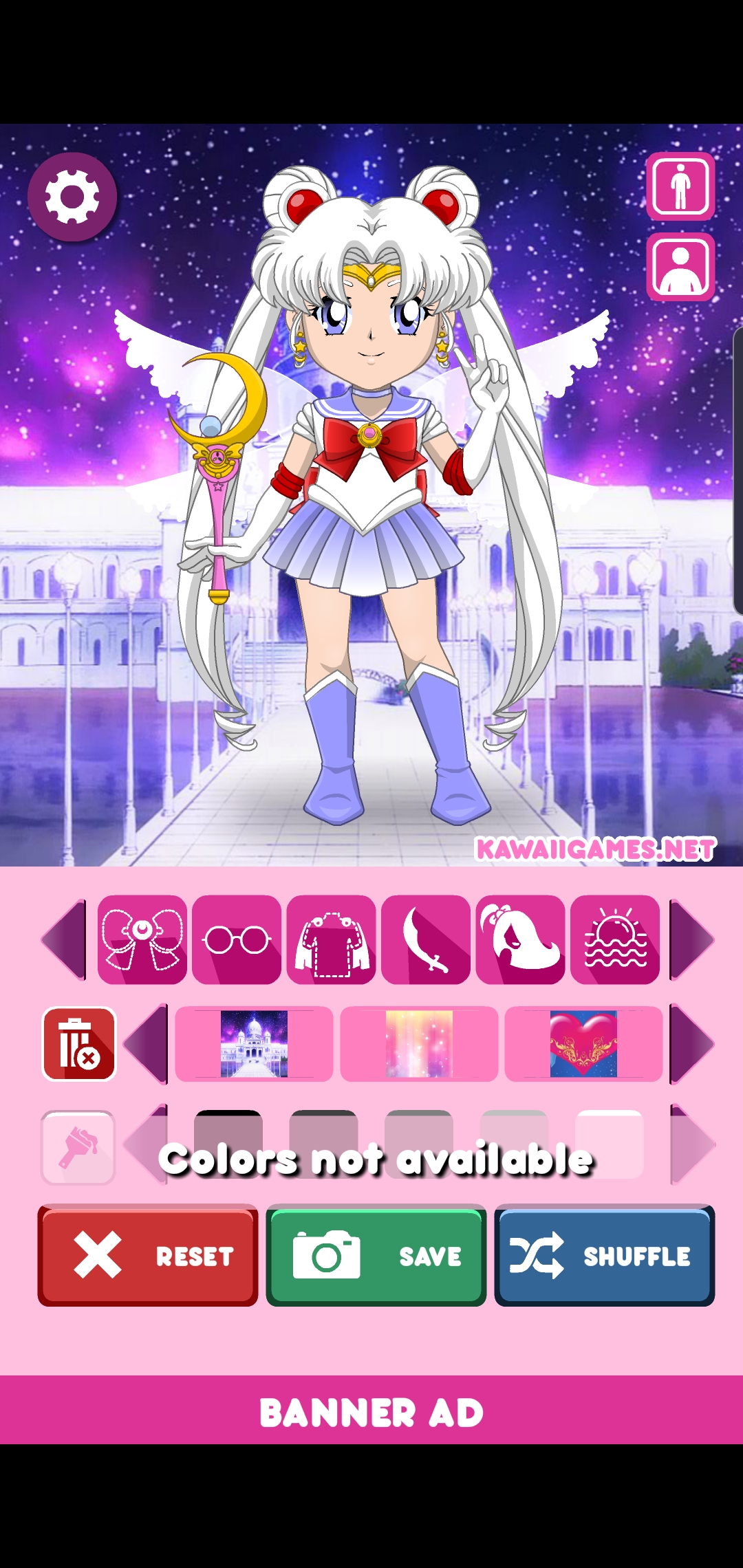Choose the sword weapon category
Image resolution: width=743 pixels, height=1568 pixels.
426,939
